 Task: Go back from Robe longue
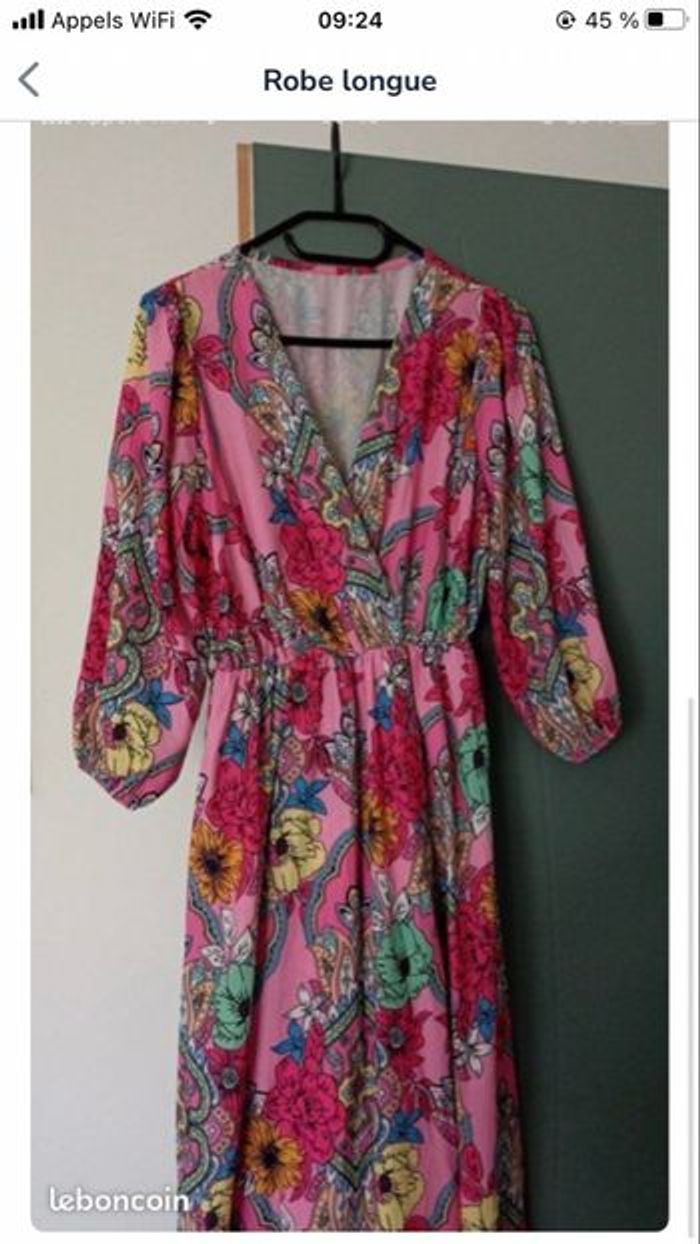[x=30, y=80]
